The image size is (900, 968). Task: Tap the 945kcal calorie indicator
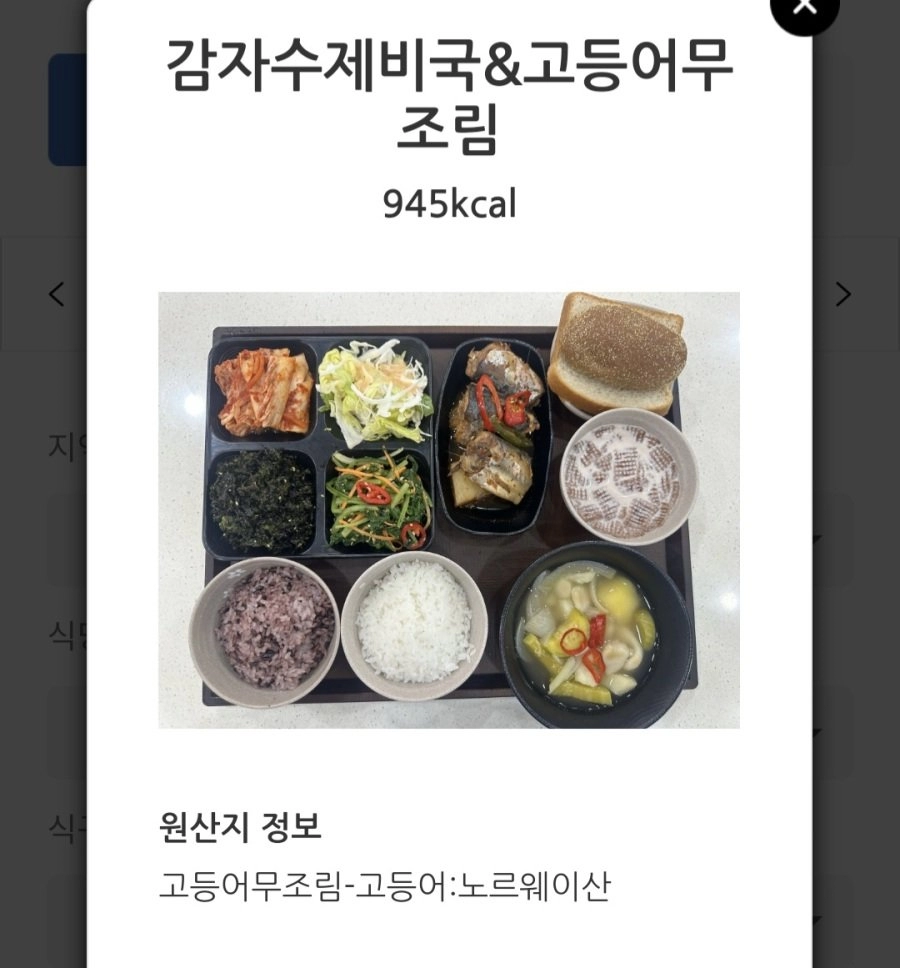[x=450, y=205]
